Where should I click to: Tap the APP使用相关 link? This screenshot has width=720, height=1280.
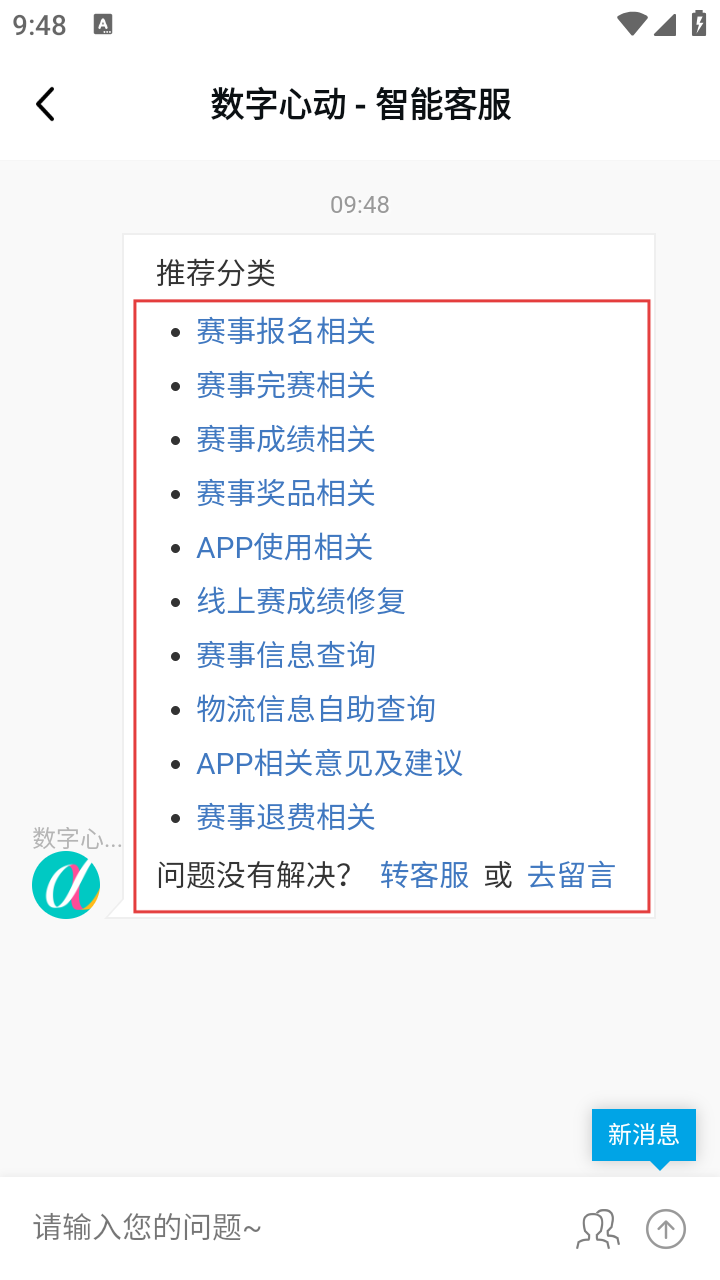(x=284, y=547)
